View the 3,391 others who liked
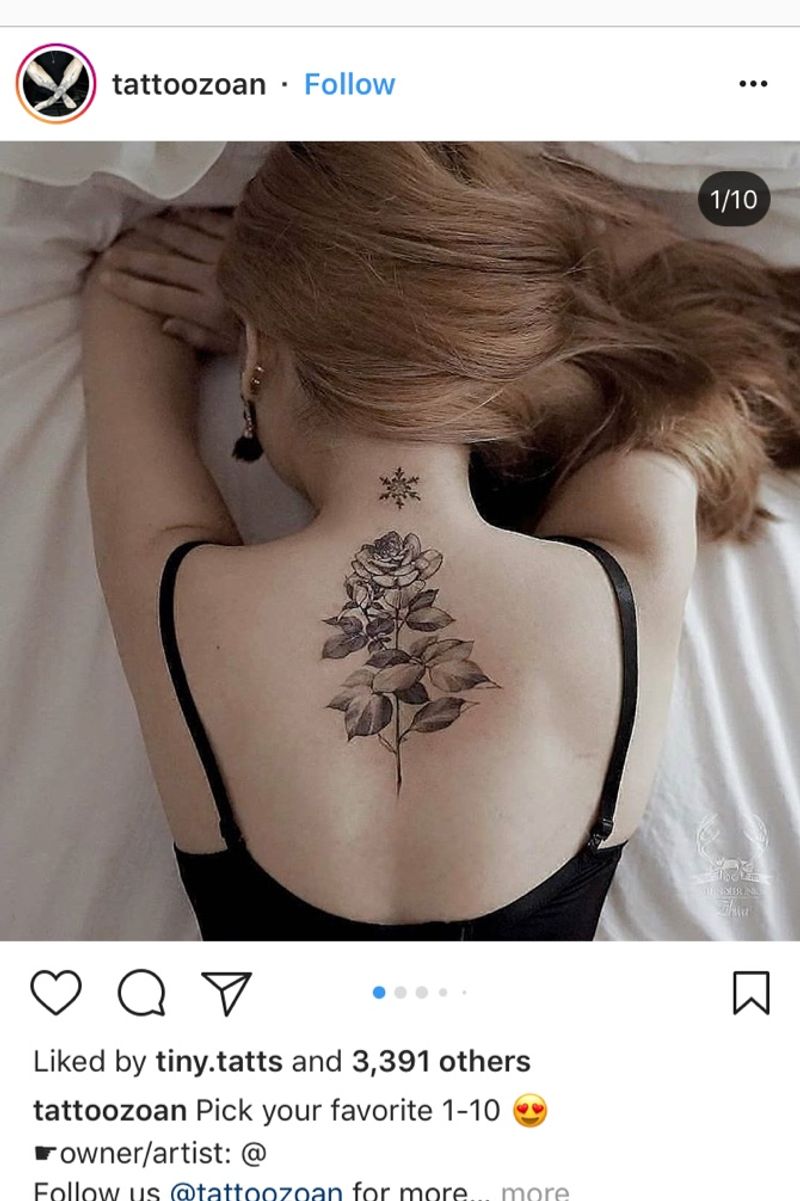800x1201 pixels. 440,1061
